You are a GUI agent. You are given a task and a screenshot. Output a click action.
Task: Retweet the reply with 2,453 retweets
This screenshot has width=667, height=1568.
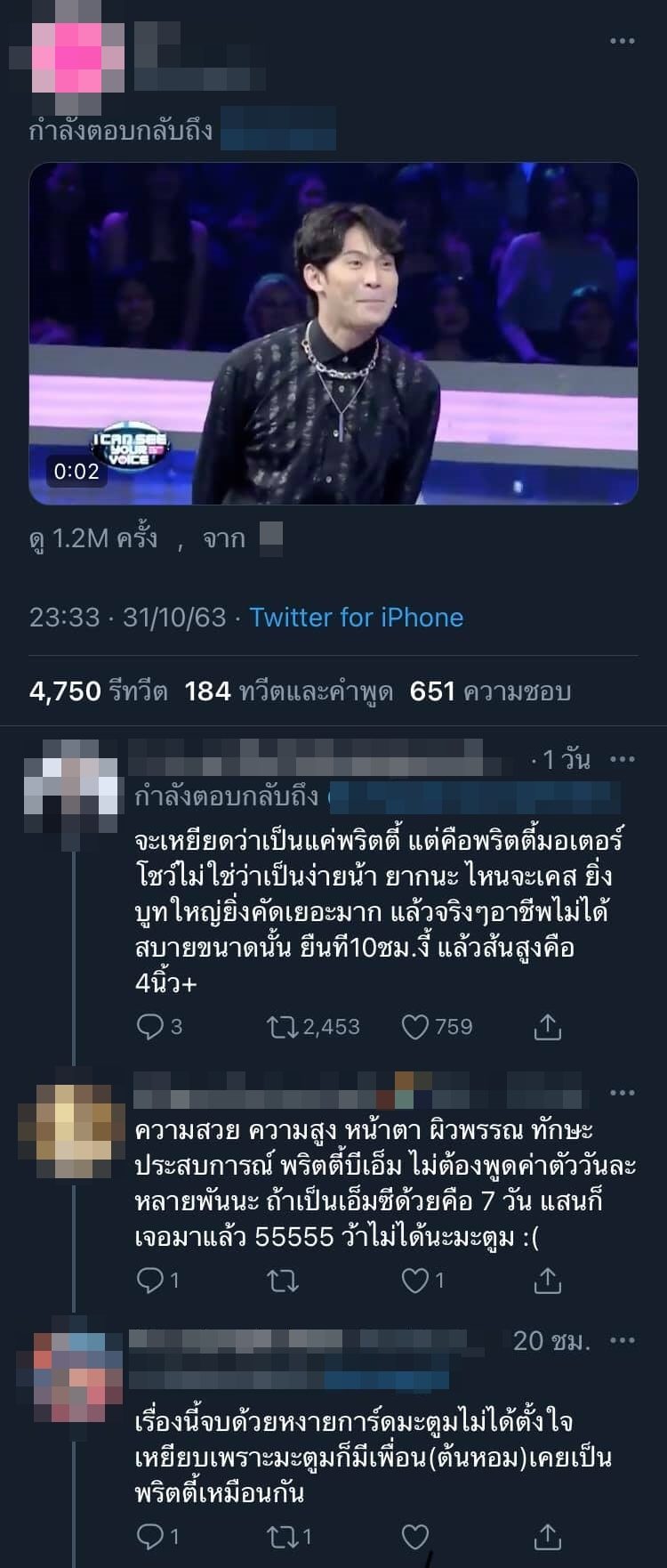point(313,1027)
